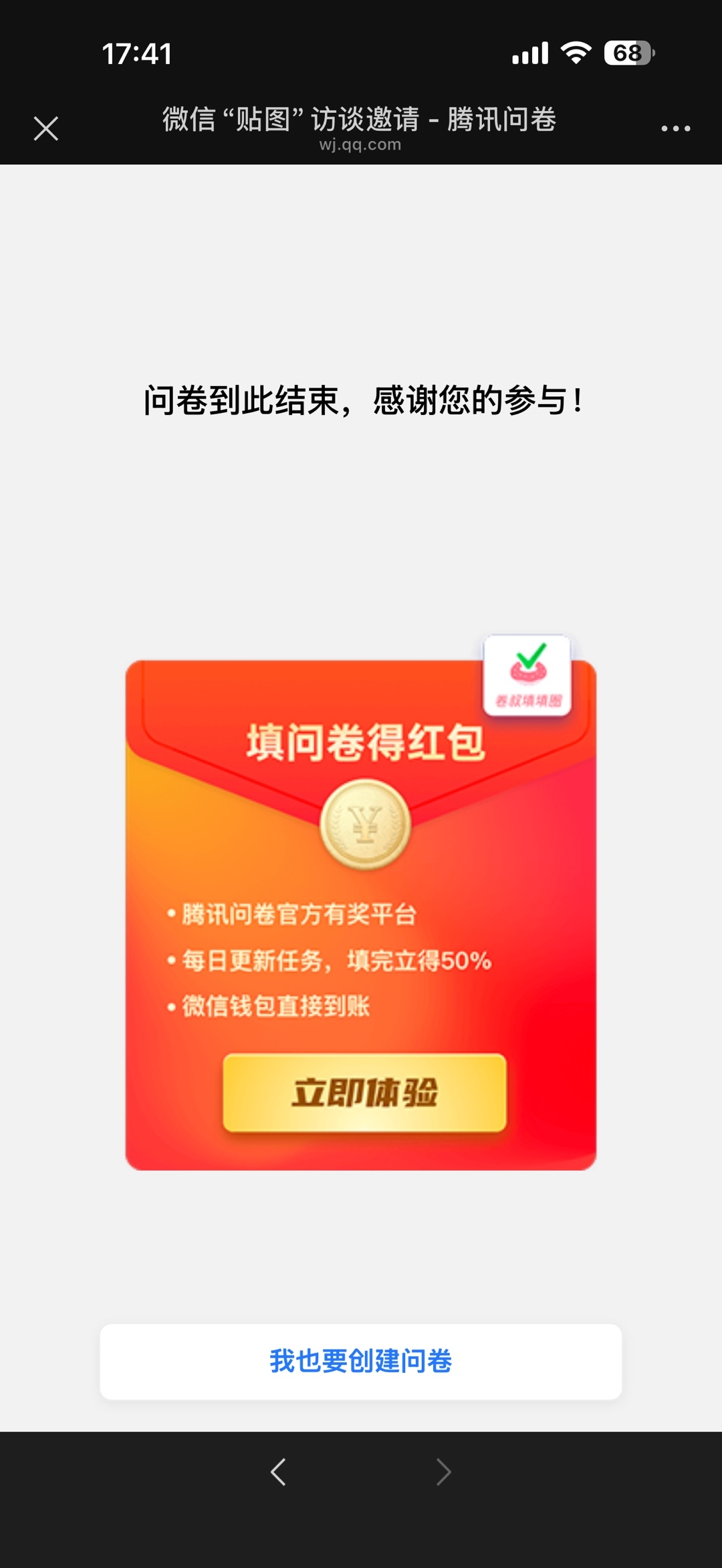Go back to the previous web page
Screen dimensions: 722x1568
[278, 1472]
